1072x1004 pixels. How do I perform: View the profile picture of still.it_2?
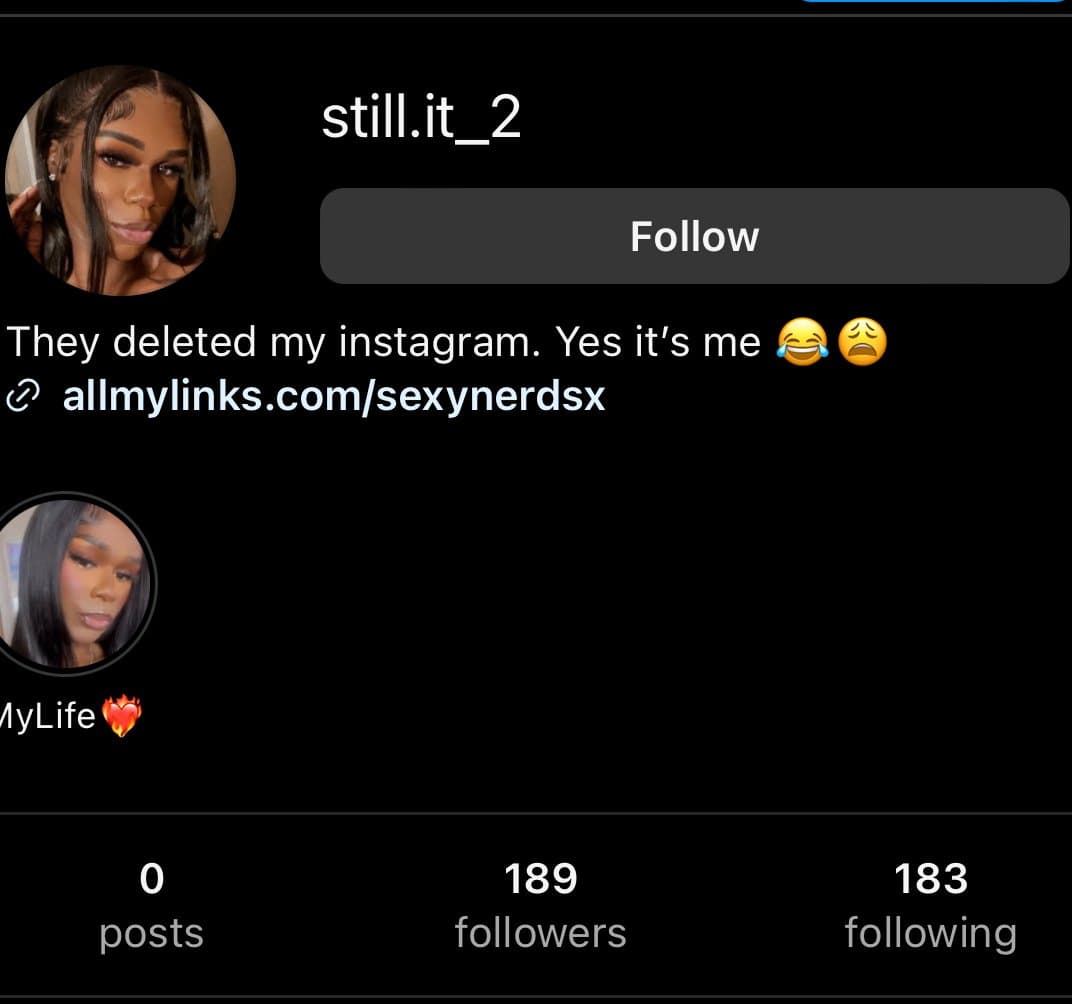pyautogui.click(x=120, y=180)
